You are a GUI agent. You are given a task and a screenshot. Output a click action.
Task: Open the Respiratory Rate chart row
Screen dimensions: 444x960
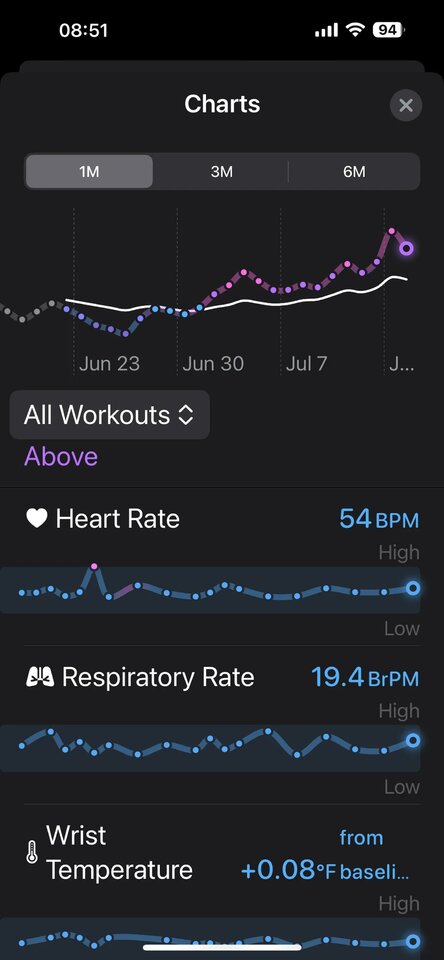[222, 725]
